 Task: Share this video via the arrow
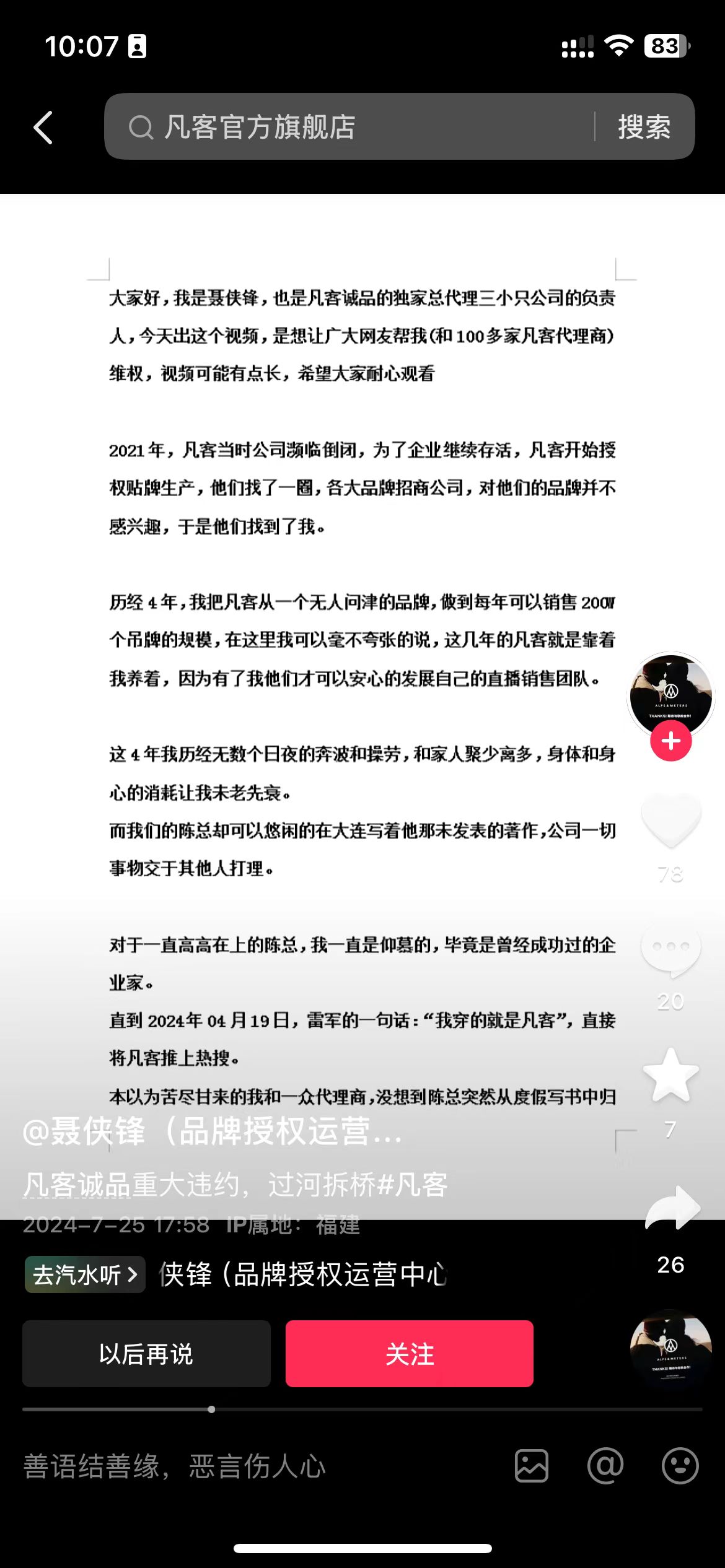pyautogui.click(x=672, y=1208)
